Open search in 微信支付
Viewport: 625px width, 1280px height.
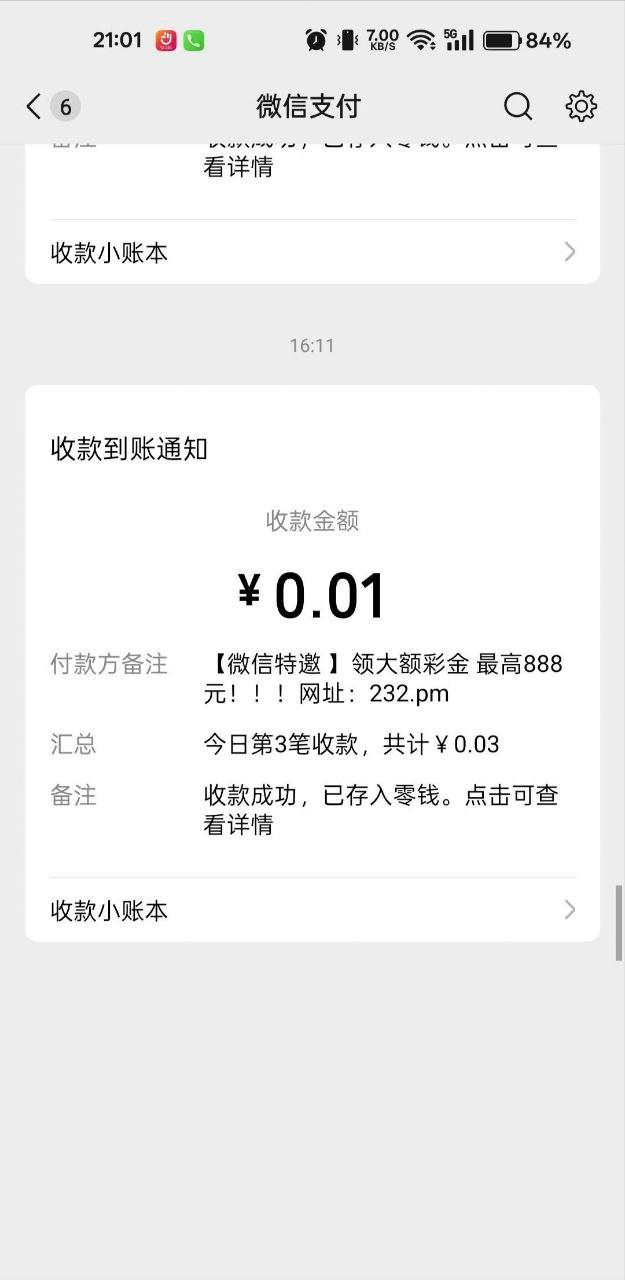coord(518,106)
